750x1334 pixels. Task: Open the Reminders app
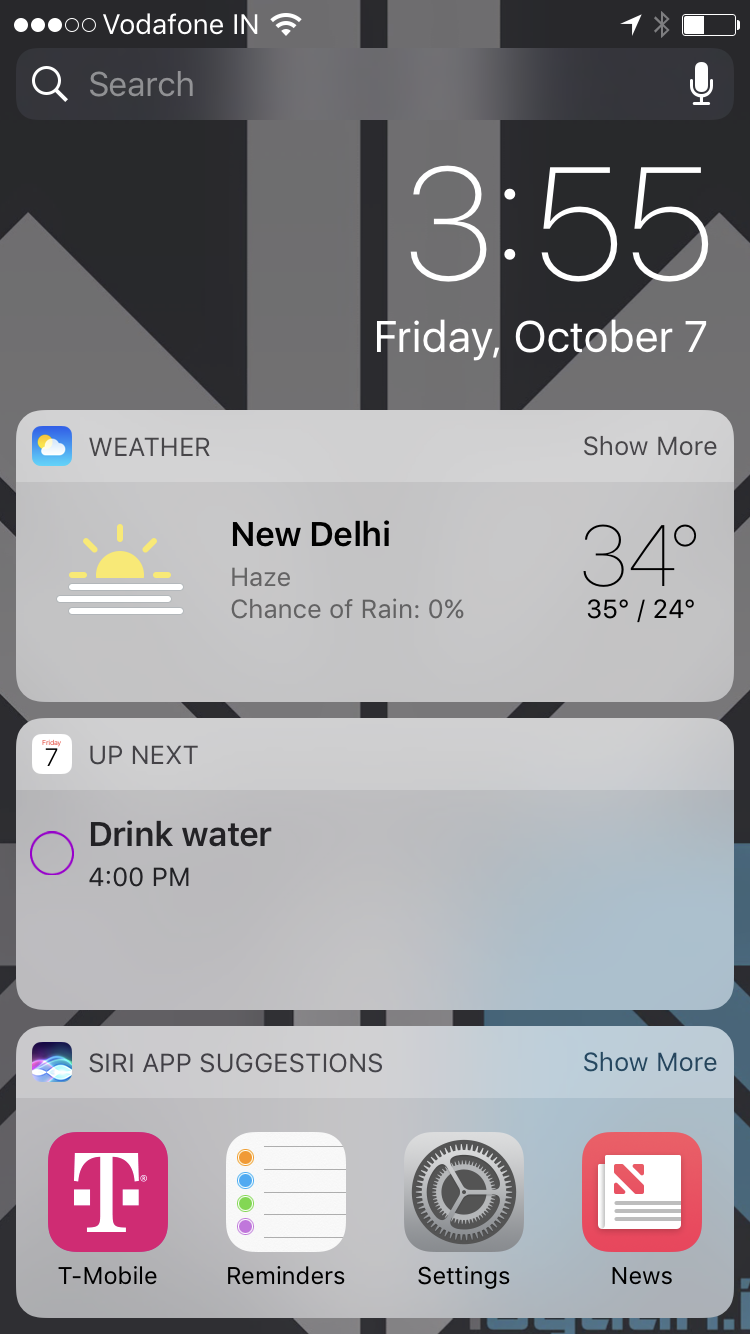pos(286,1192)
